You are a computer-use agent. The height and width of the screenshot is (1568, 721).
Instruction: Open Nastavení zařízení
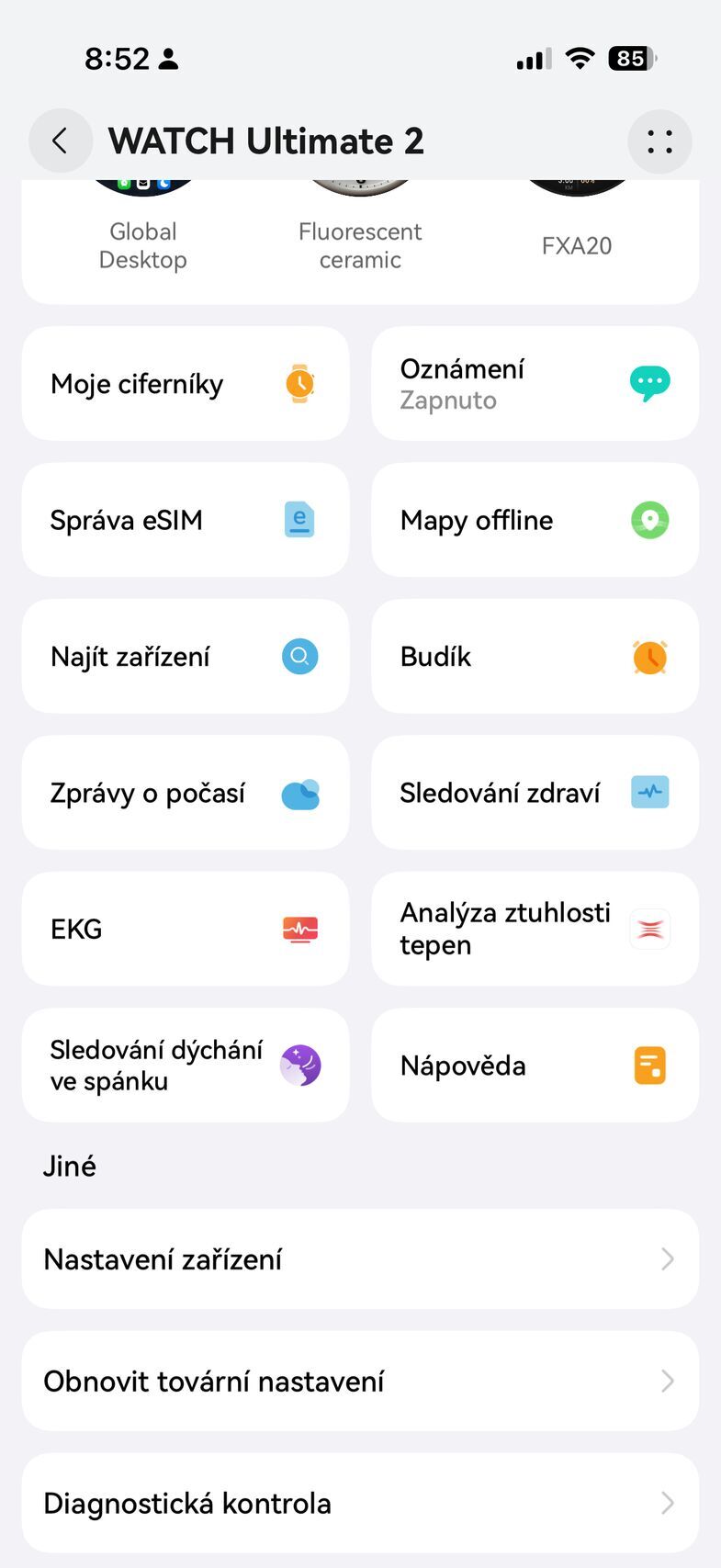[360, 1259]
